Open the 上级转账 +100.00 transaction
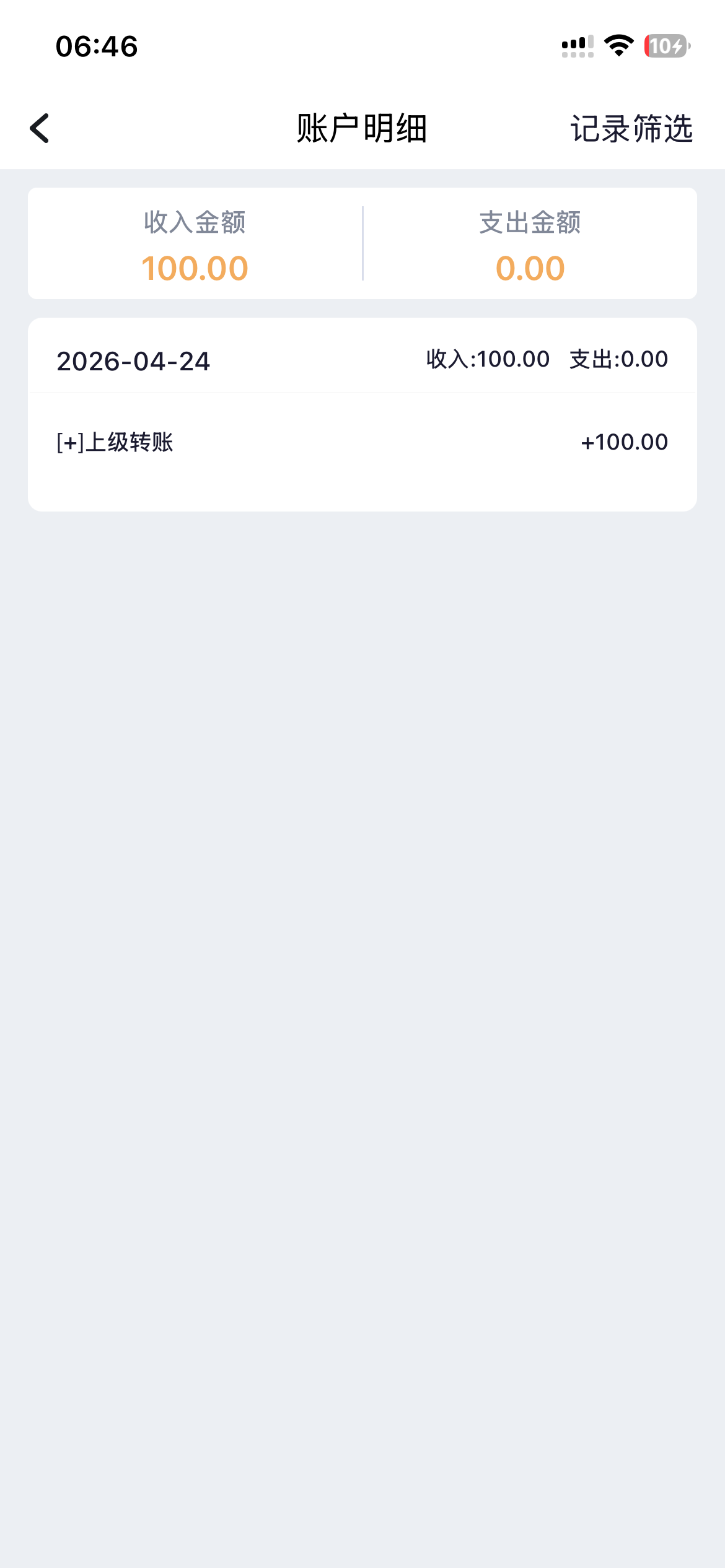 [x=362, y=442]
